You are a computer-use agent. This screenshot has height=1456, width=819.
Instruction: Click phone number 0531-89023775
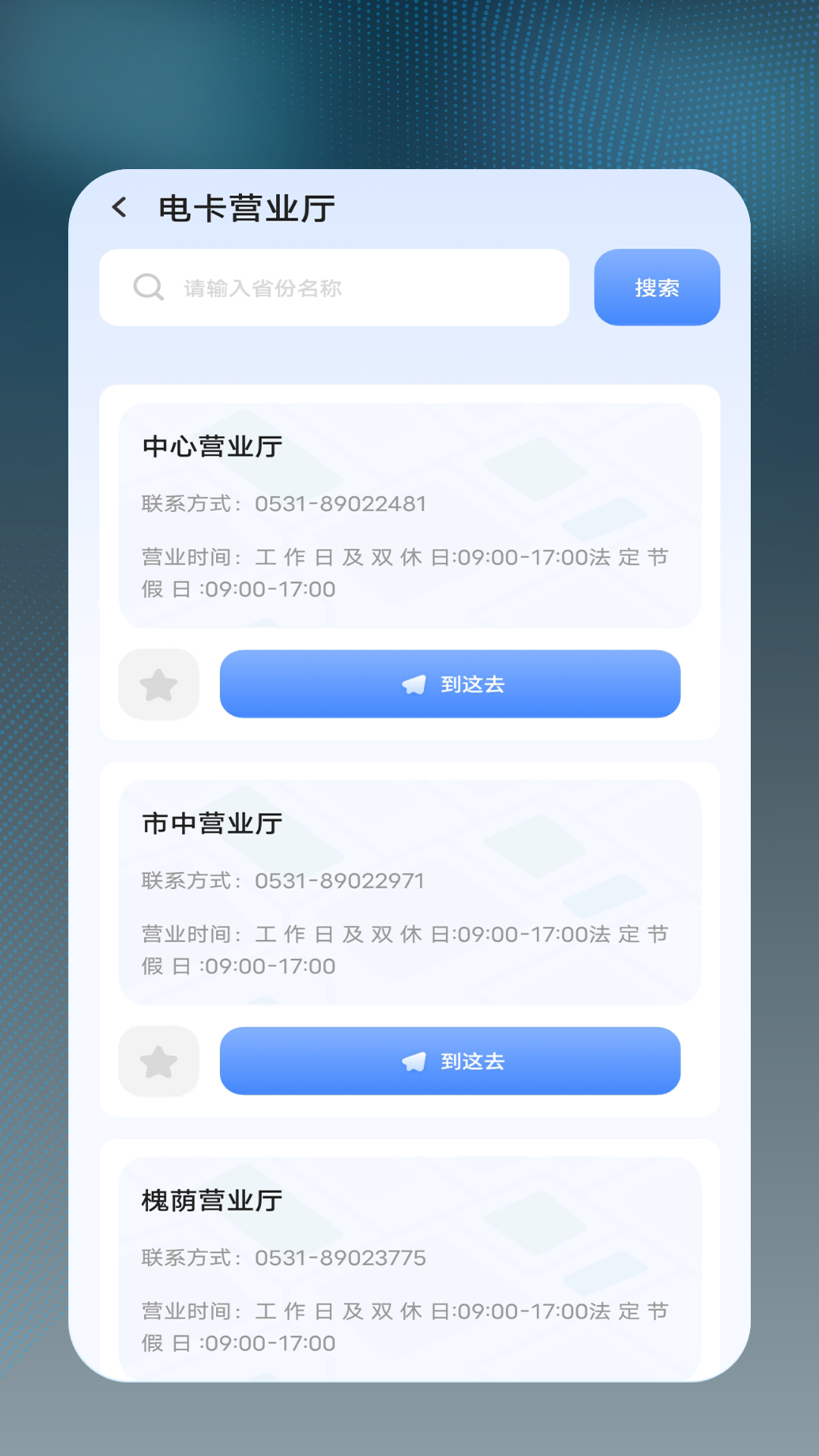(x=340, y=1257)
